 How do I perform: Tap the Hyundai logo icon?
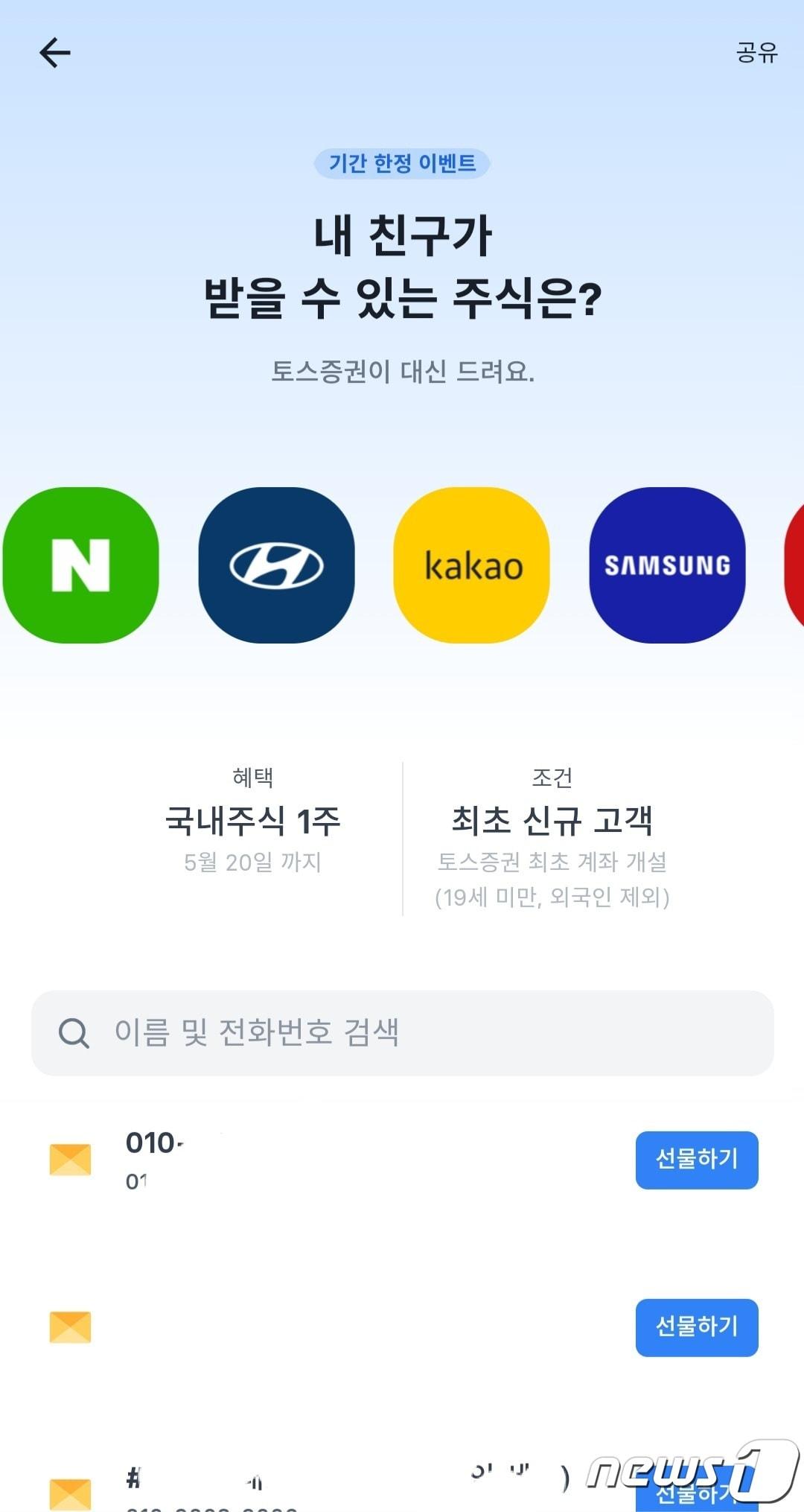pos(275,566)
